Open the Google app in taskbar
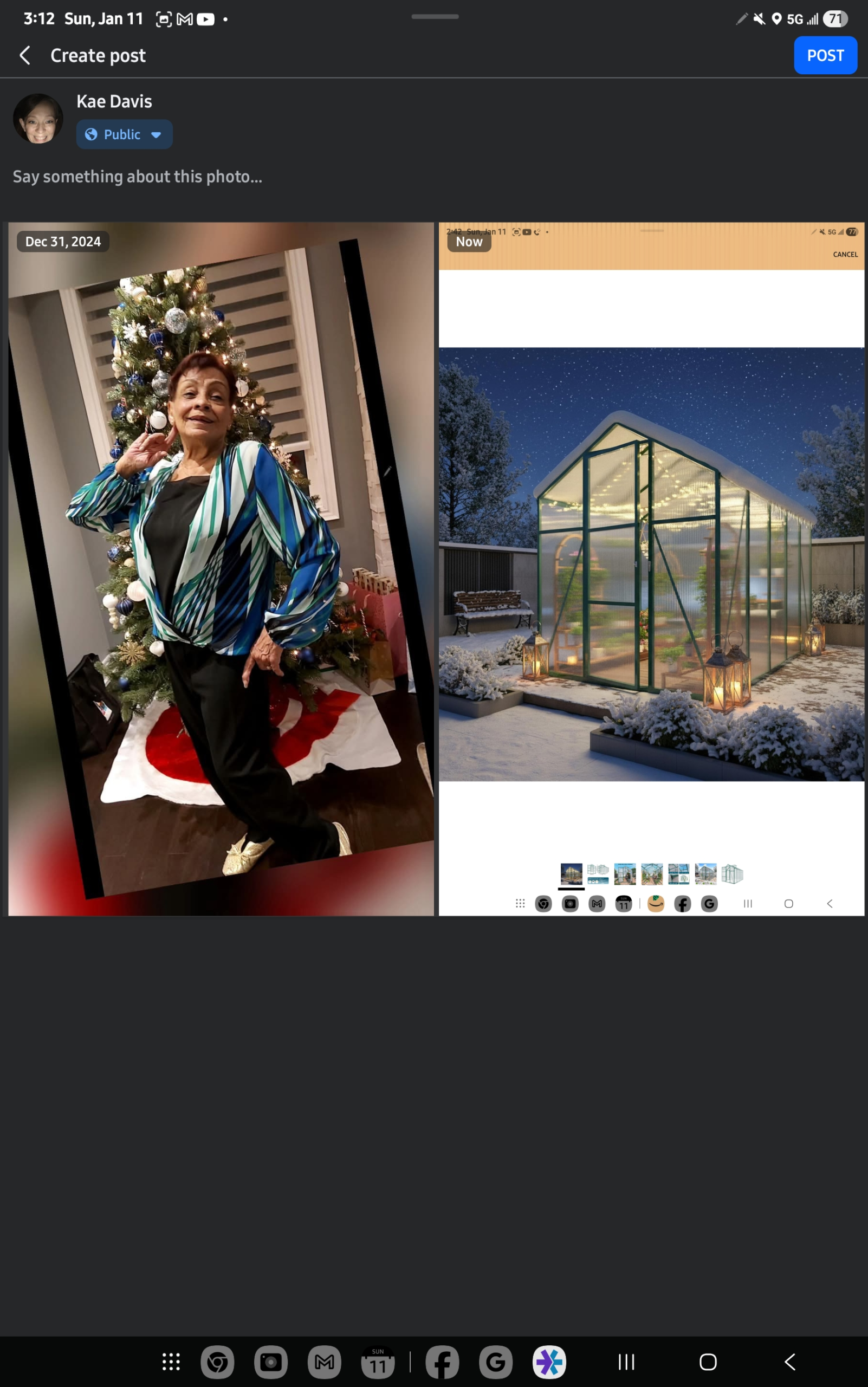This screenshot has width=868, height=1387. tap(495, 1361)
